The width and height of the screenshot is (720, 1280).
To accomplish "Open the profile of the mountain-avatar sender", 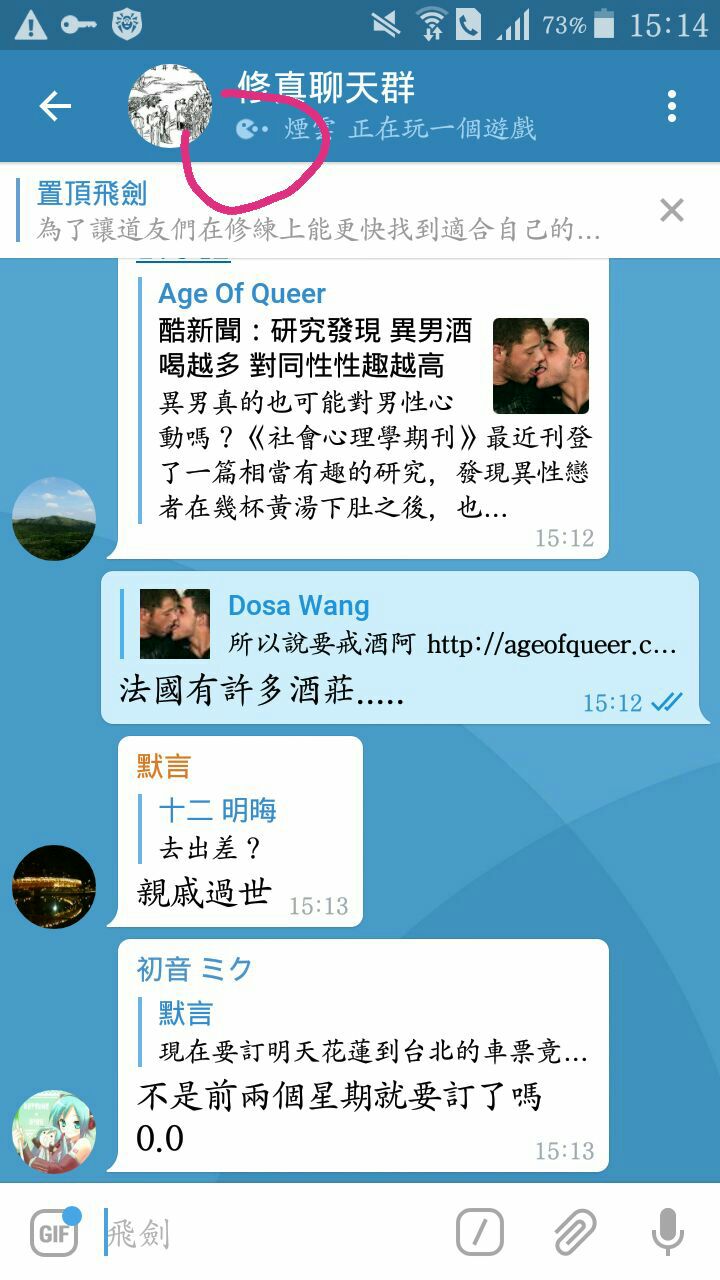I will [54, 519].
